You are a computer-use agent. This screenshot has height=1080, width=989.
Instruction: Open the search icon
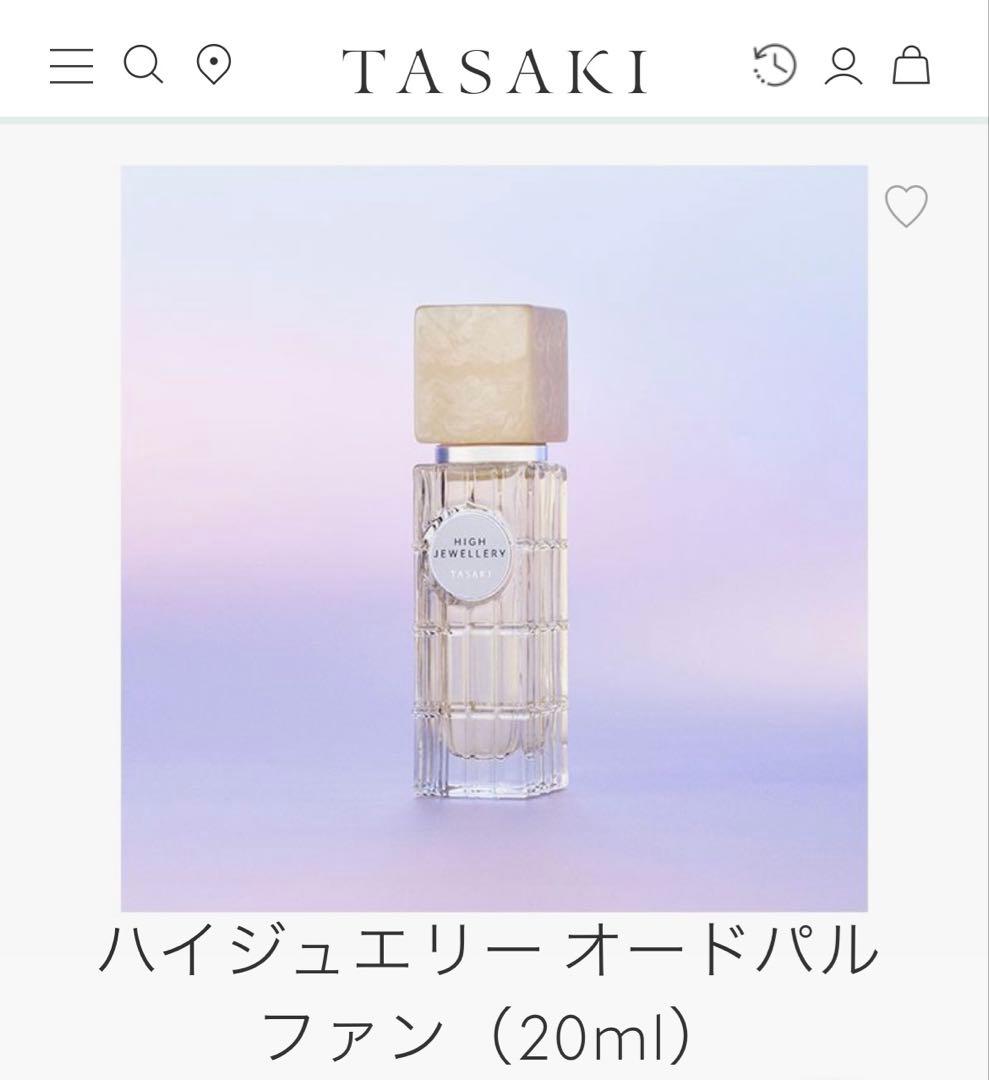[143, 66]
